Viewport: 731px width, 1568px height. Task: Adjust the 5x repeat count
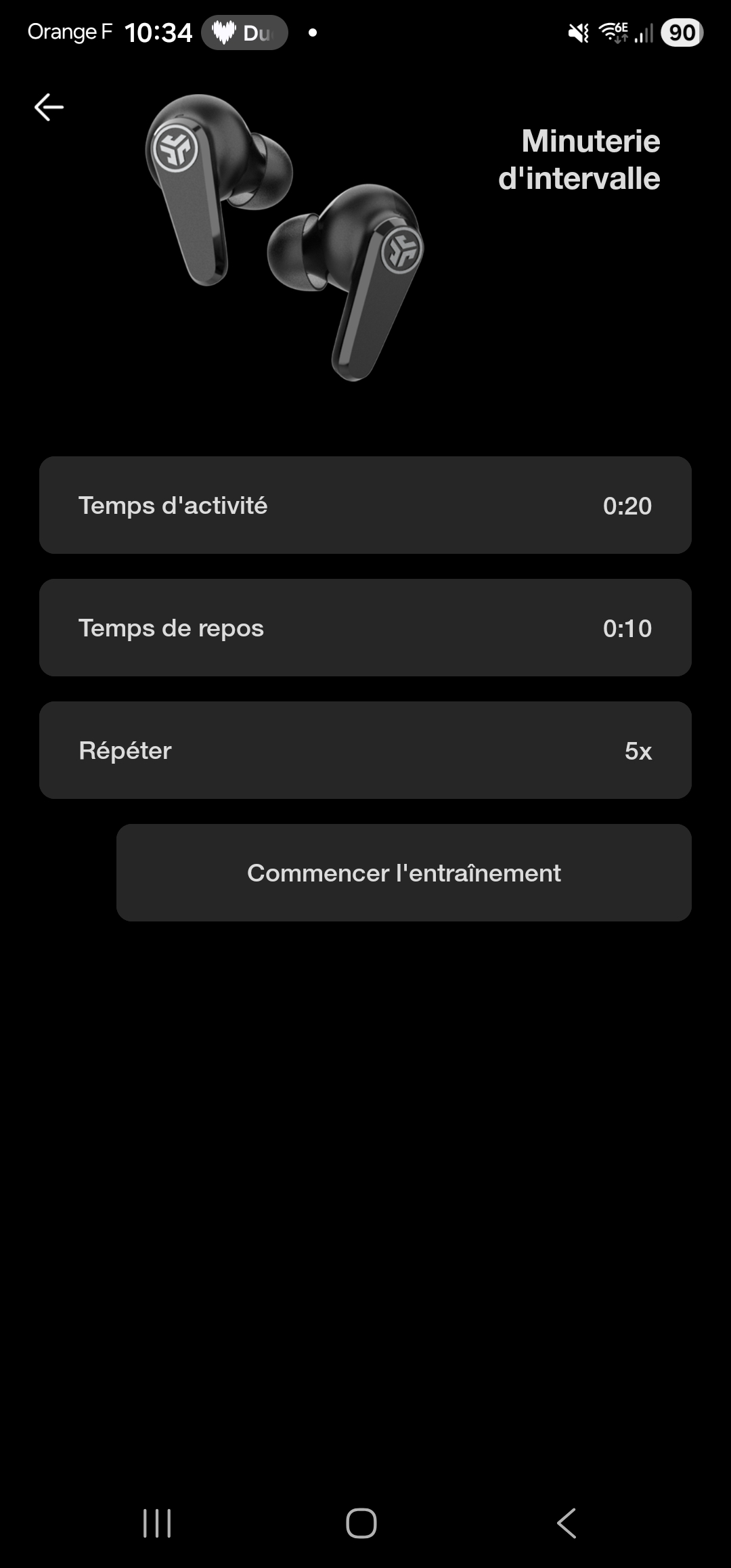(x=639, y=750)
